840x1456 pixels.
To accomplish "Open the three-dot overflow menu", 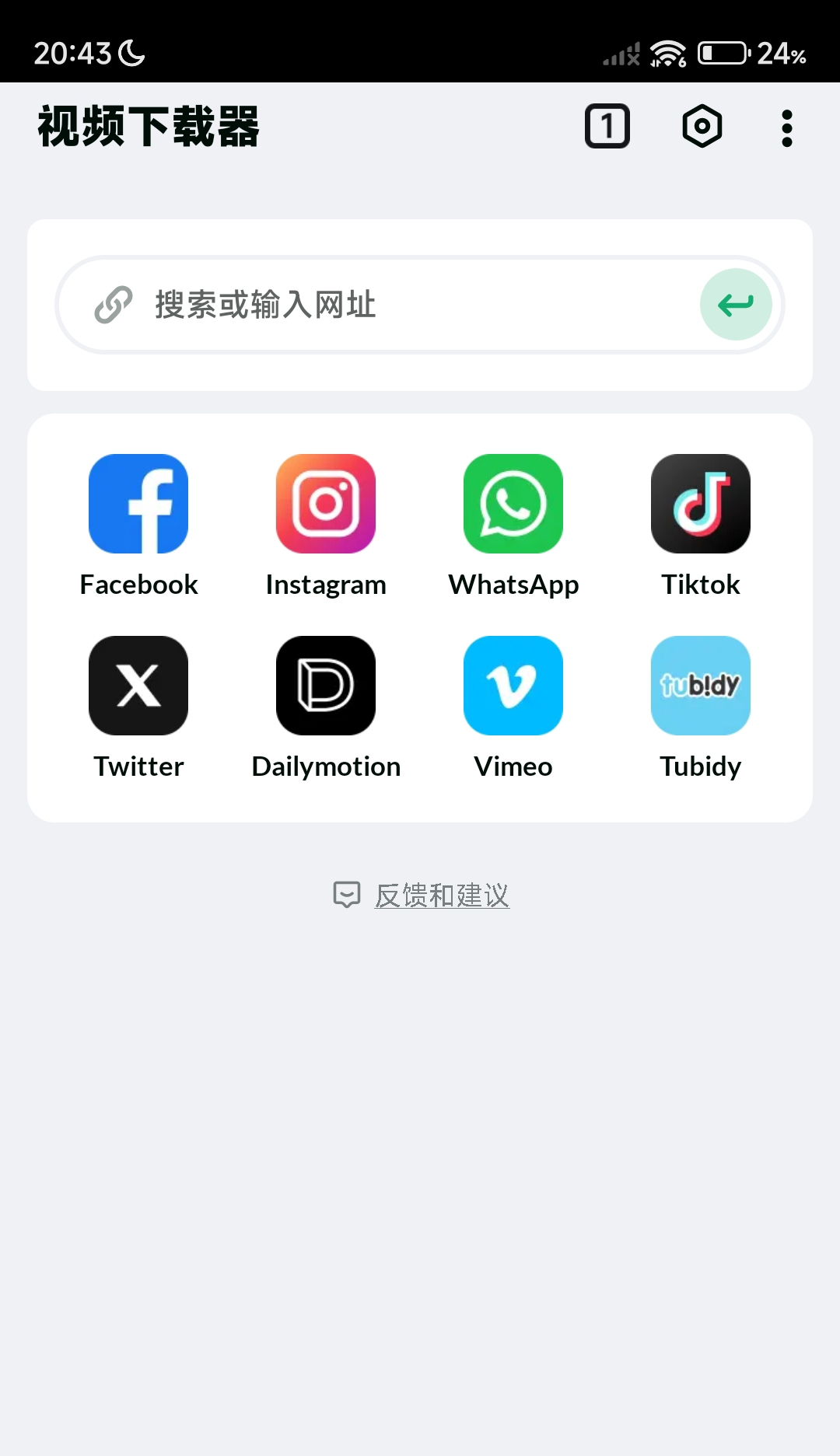I will click(786, 126).
